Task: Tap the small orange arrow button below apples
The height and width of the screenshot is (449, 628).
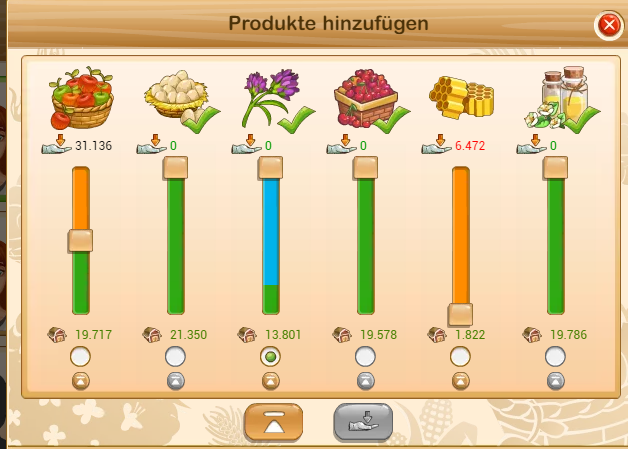Action: (80, 380)
